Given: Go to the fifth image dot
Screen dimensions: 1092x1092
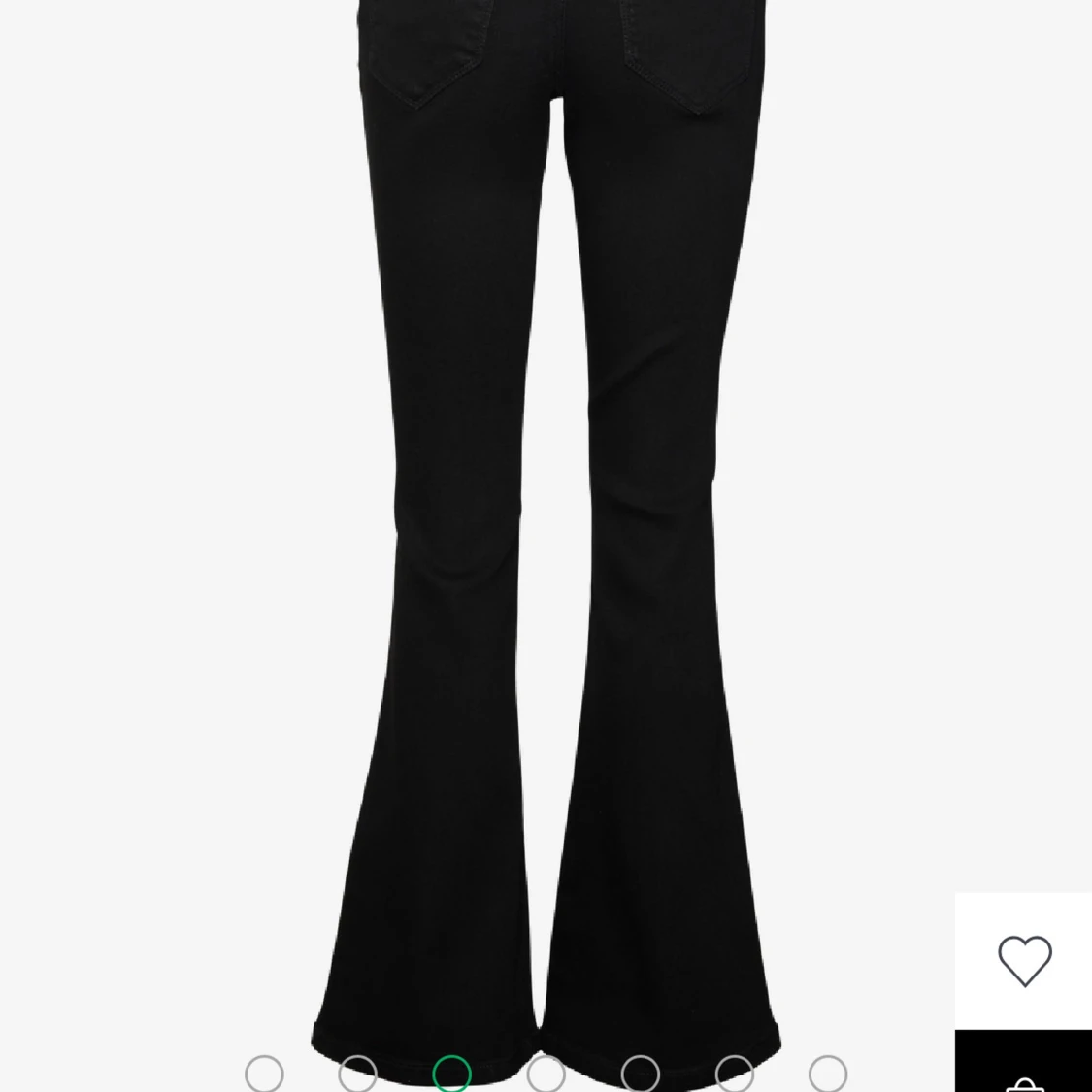Looking at the screenshot, I should (640, 1075).
